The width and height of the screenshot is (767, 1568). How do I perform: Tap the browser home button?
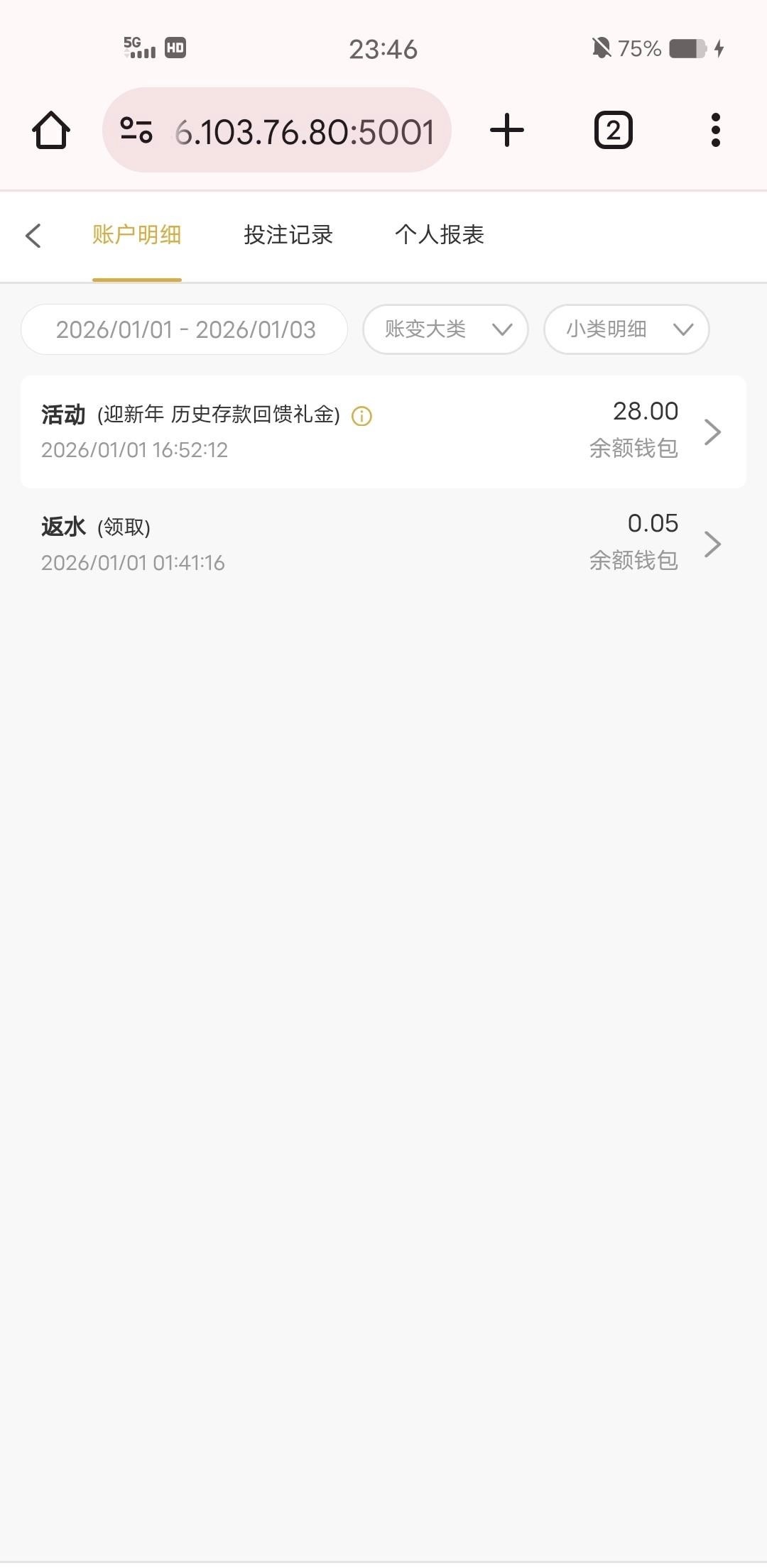51,131
